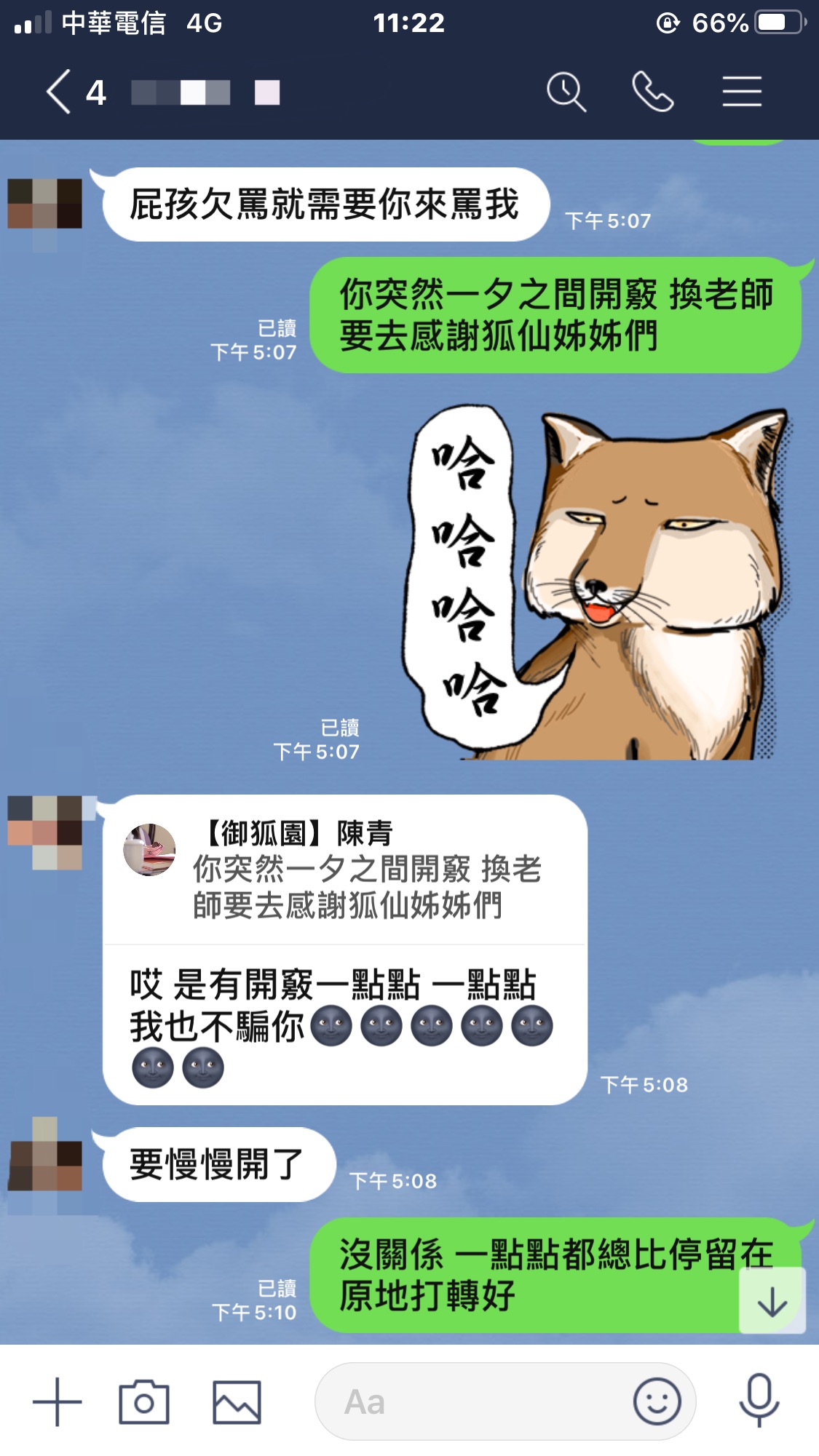Open the photo gallery picker
This screenshot has height=1456, width=819.
[237, 1401]
